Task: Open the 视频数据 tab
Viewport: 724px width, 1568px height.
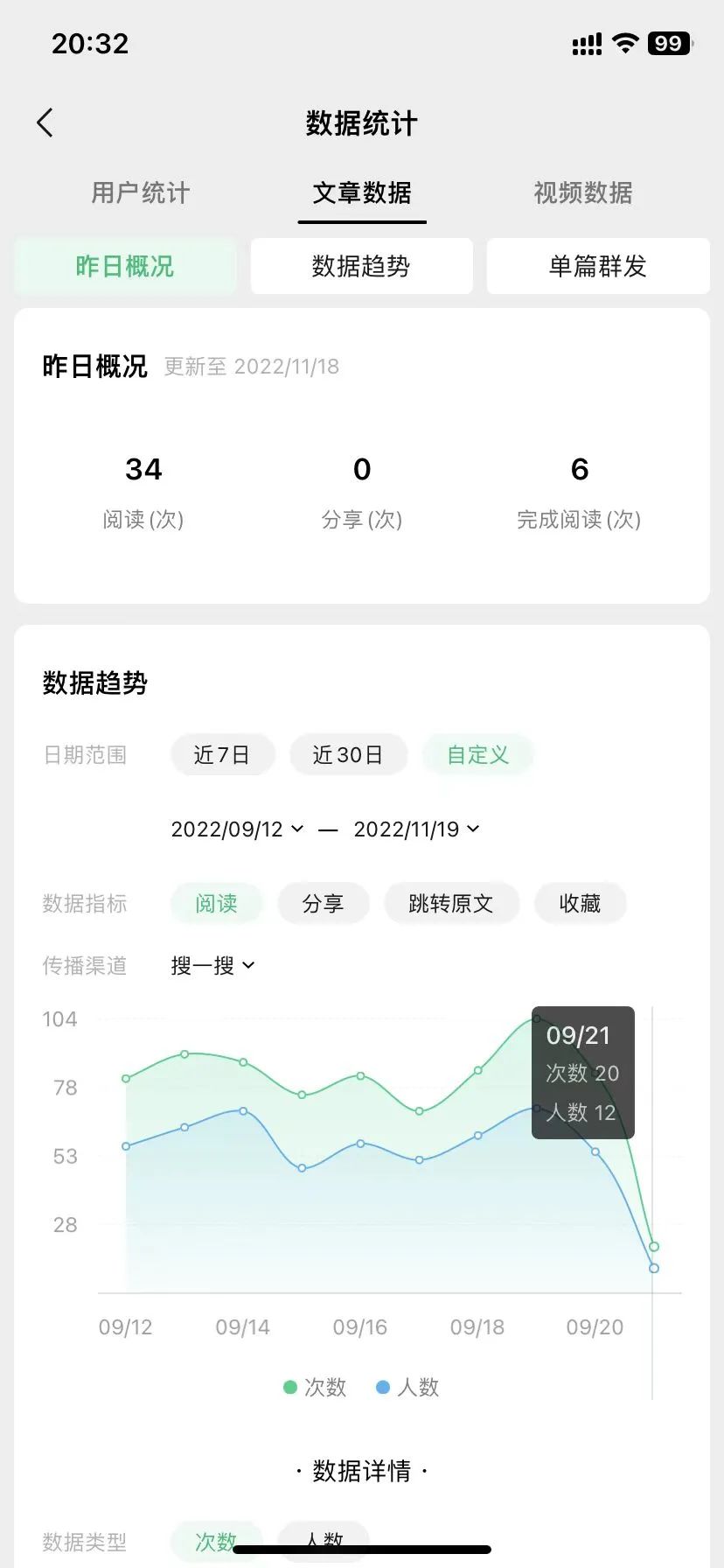Action: pyautogui.click(x=583, y=192)
